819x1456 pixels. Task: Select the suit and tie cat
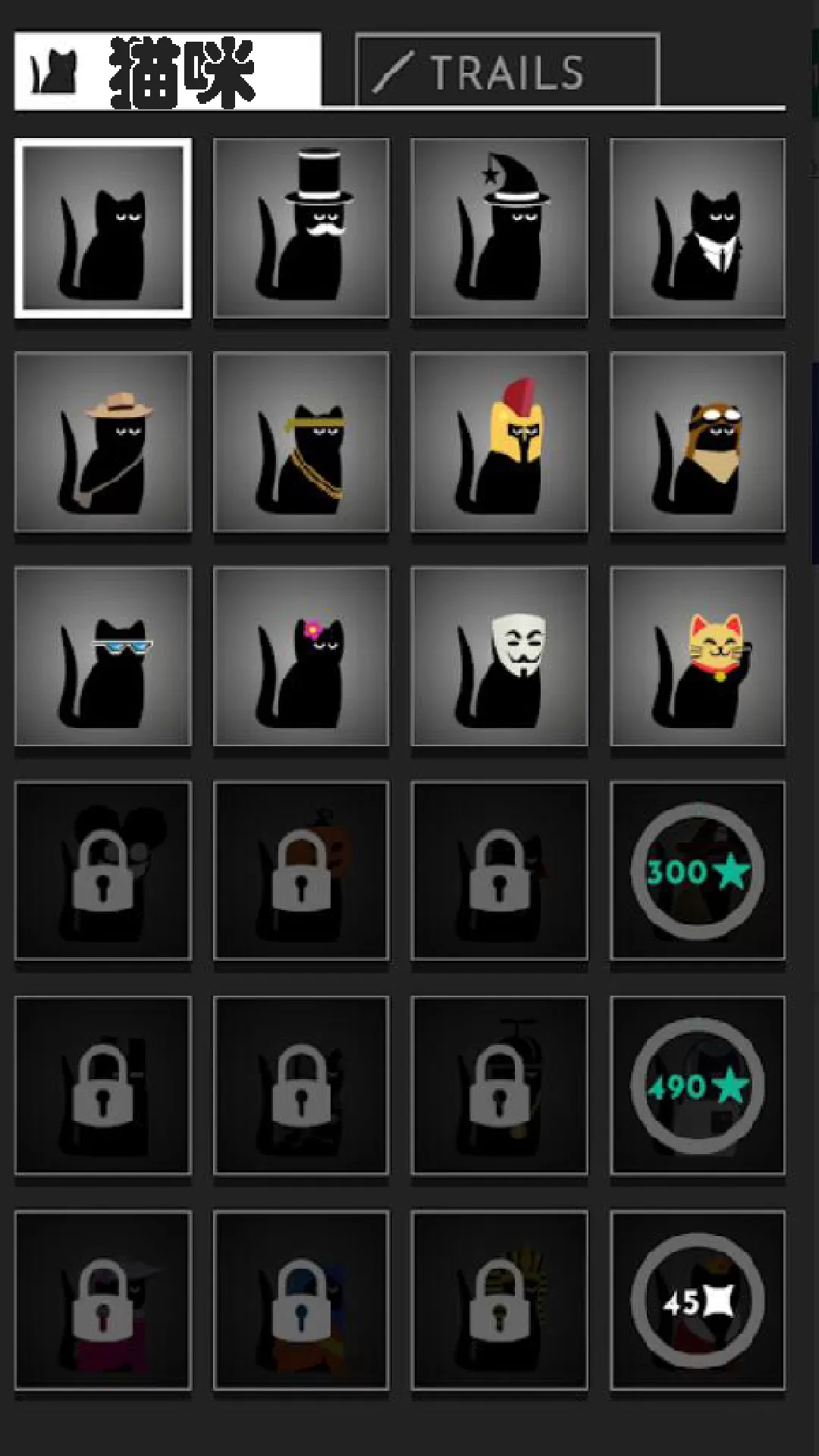[x=697, y=228]
